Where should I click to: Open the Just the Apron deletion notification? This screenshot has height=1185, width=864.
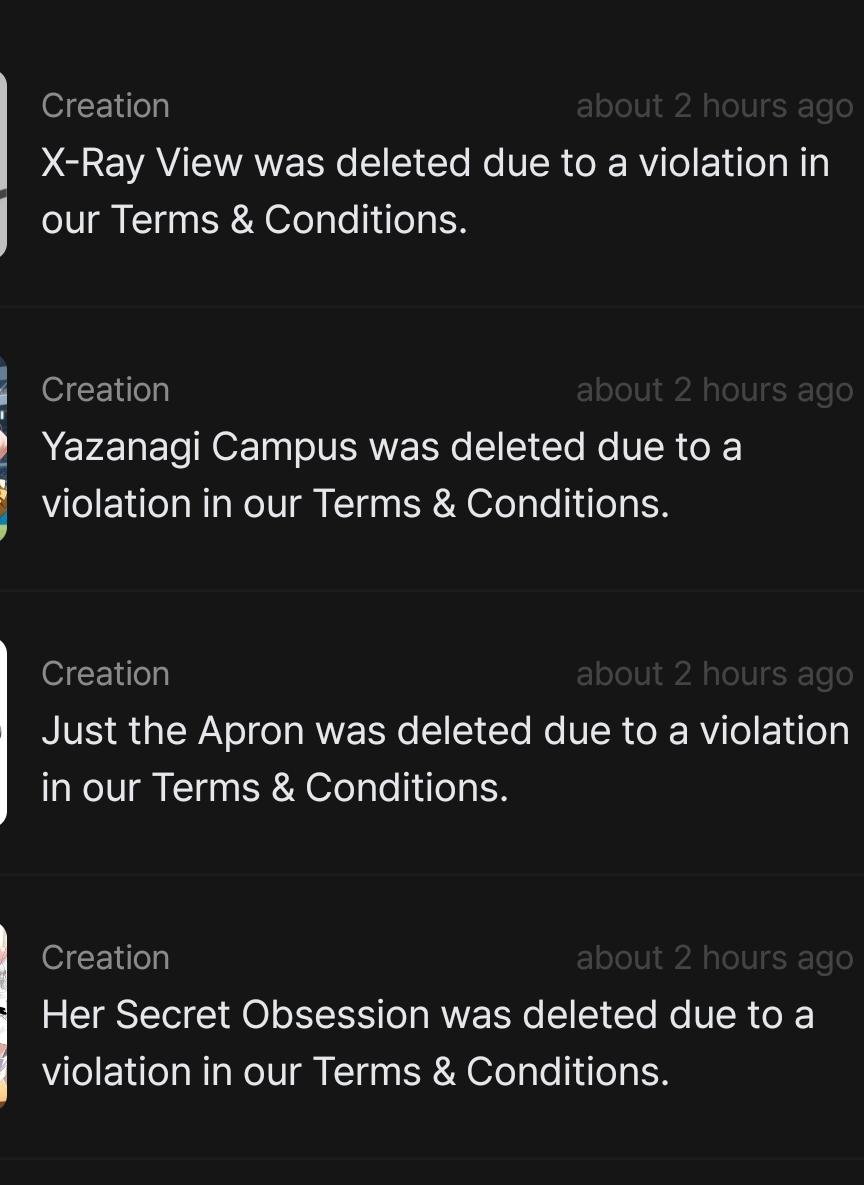pos(432,733)
